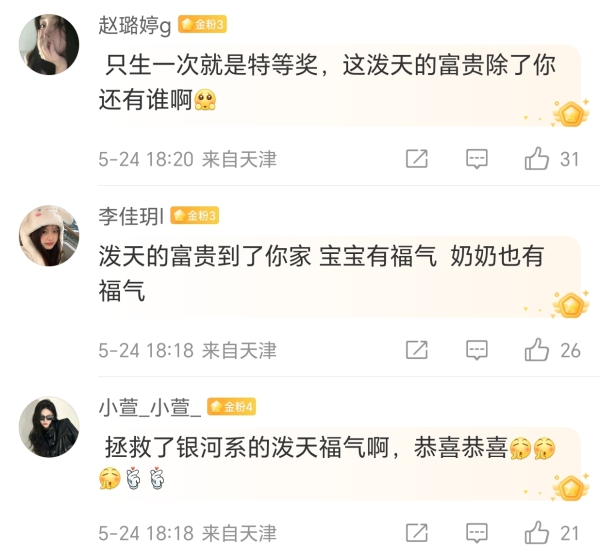Open username 小萱_小萱_
The width and height of the screenshot is (600, 559).
point(150,406)
